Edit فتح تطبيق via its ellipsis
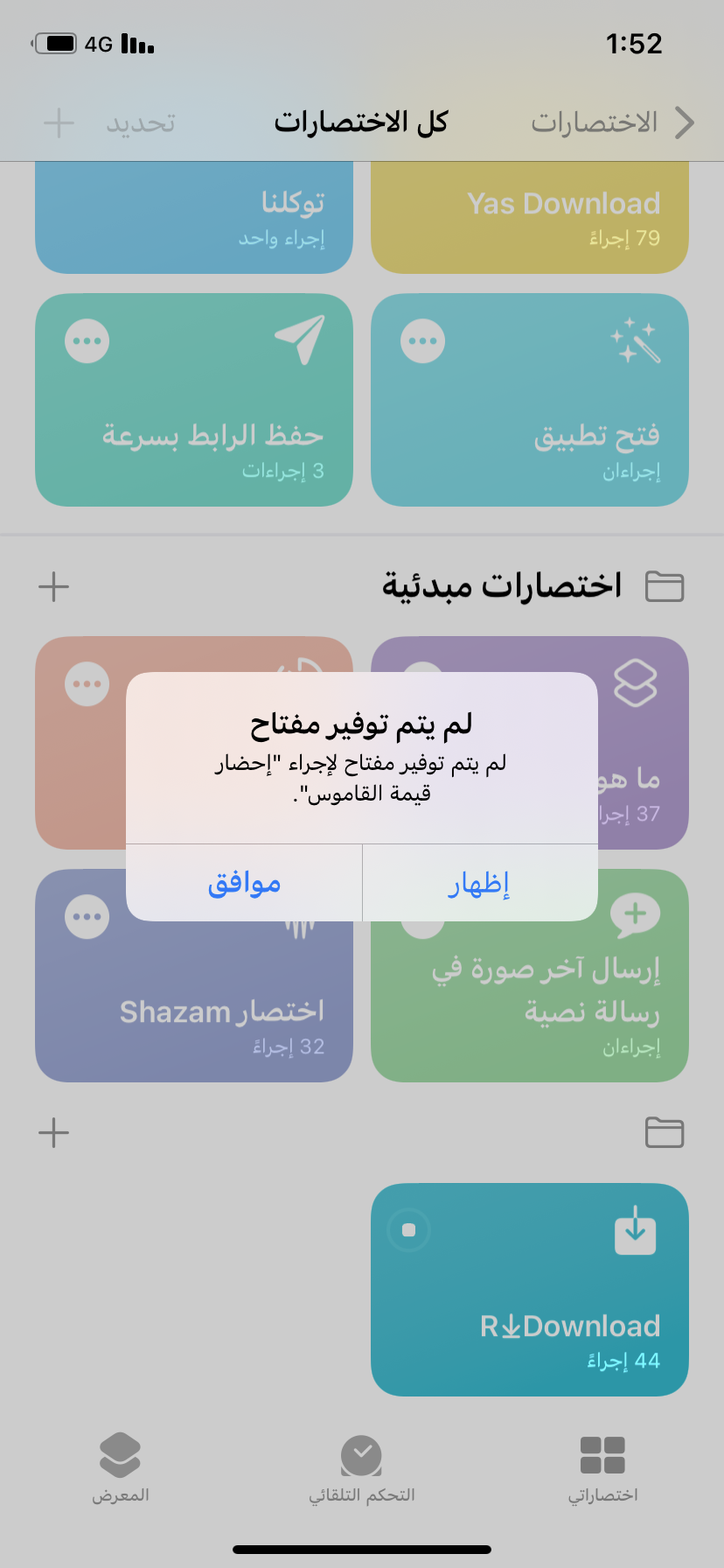The height and width of the screenshot is (1568, 724). (422, 341)
